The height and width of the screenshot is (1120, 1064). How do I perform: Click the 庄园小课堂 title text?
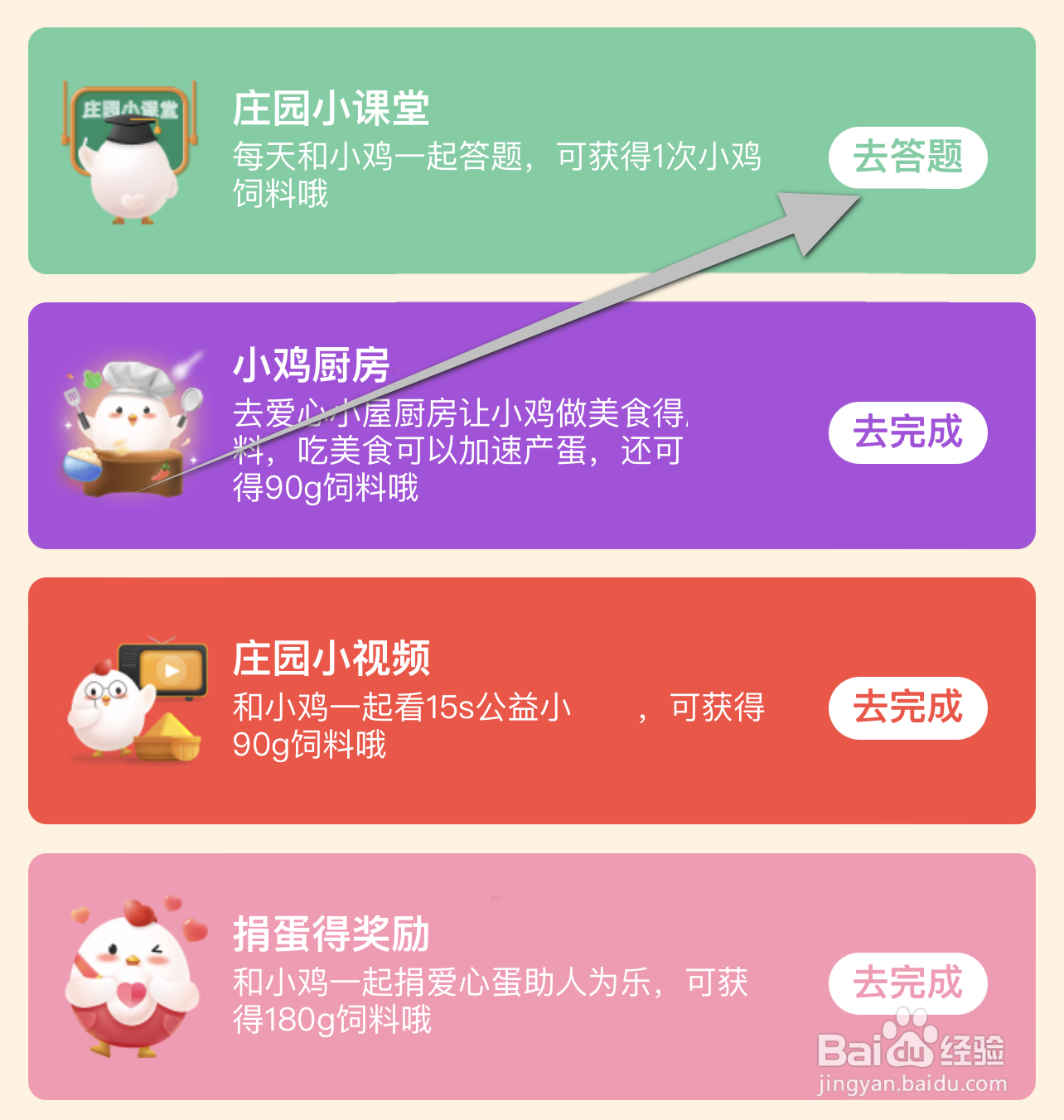coord(330,105)
